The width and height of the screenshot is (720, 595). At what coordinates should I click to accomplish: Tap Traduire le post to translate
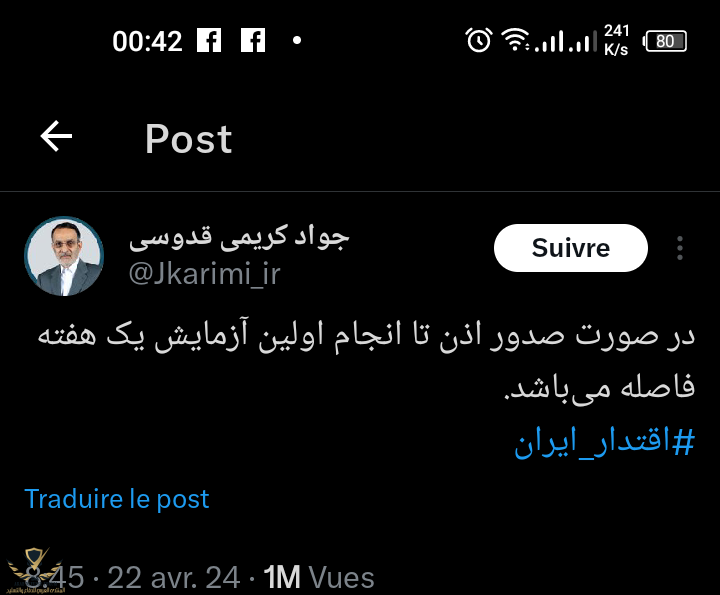point(117,499)
